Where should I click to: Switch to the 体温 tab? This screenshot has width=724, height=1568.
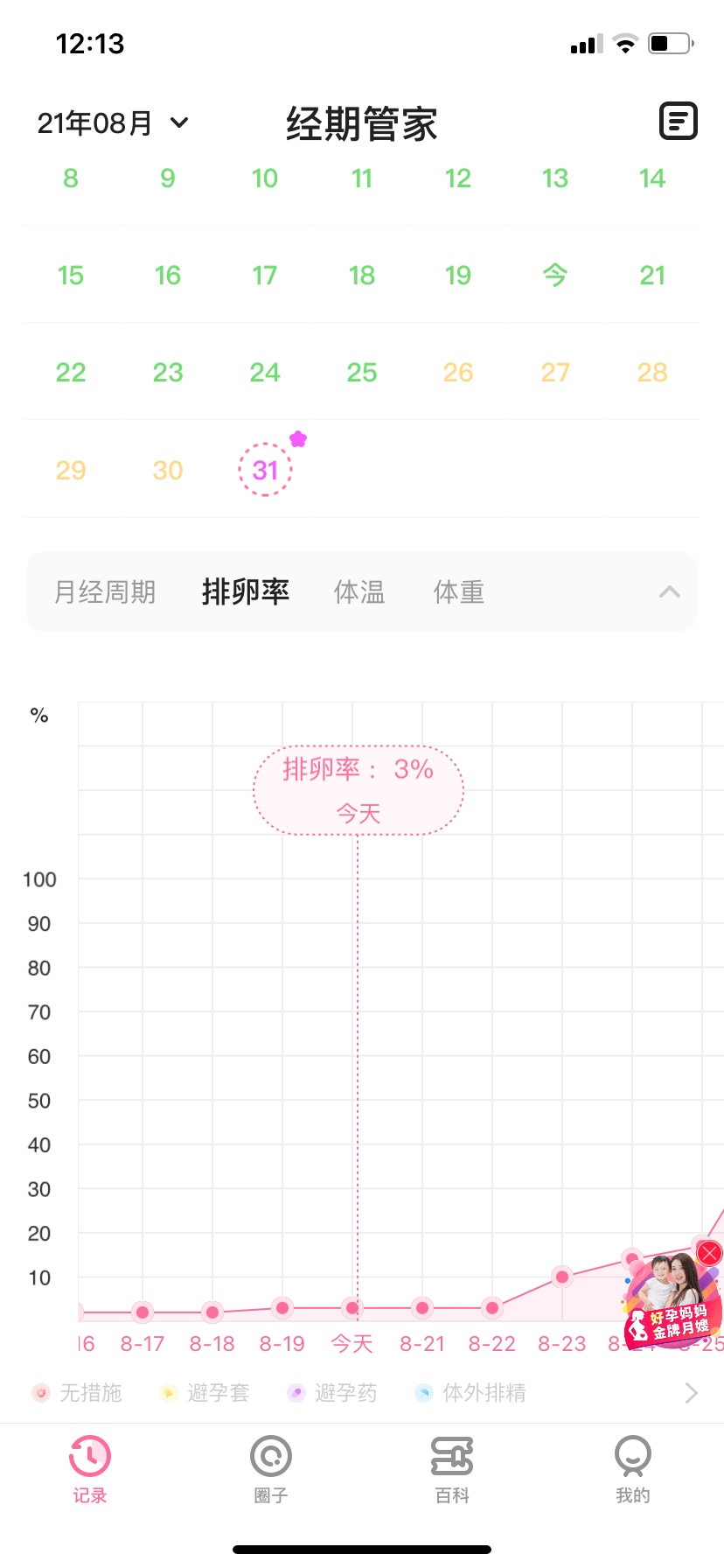point(359,592)
